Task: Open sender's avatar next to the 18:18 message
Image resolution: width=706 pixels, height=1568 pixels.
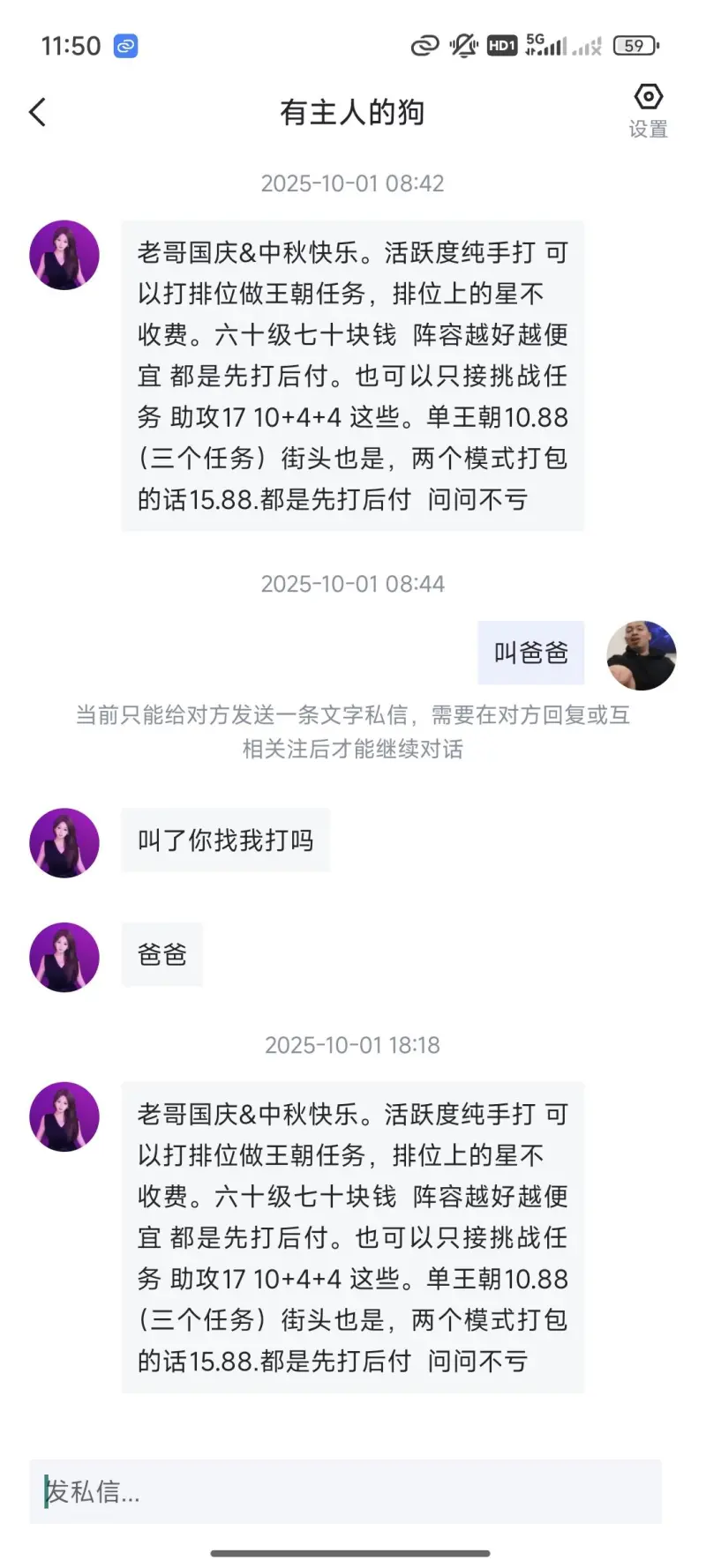Action: coord(64,1116)
